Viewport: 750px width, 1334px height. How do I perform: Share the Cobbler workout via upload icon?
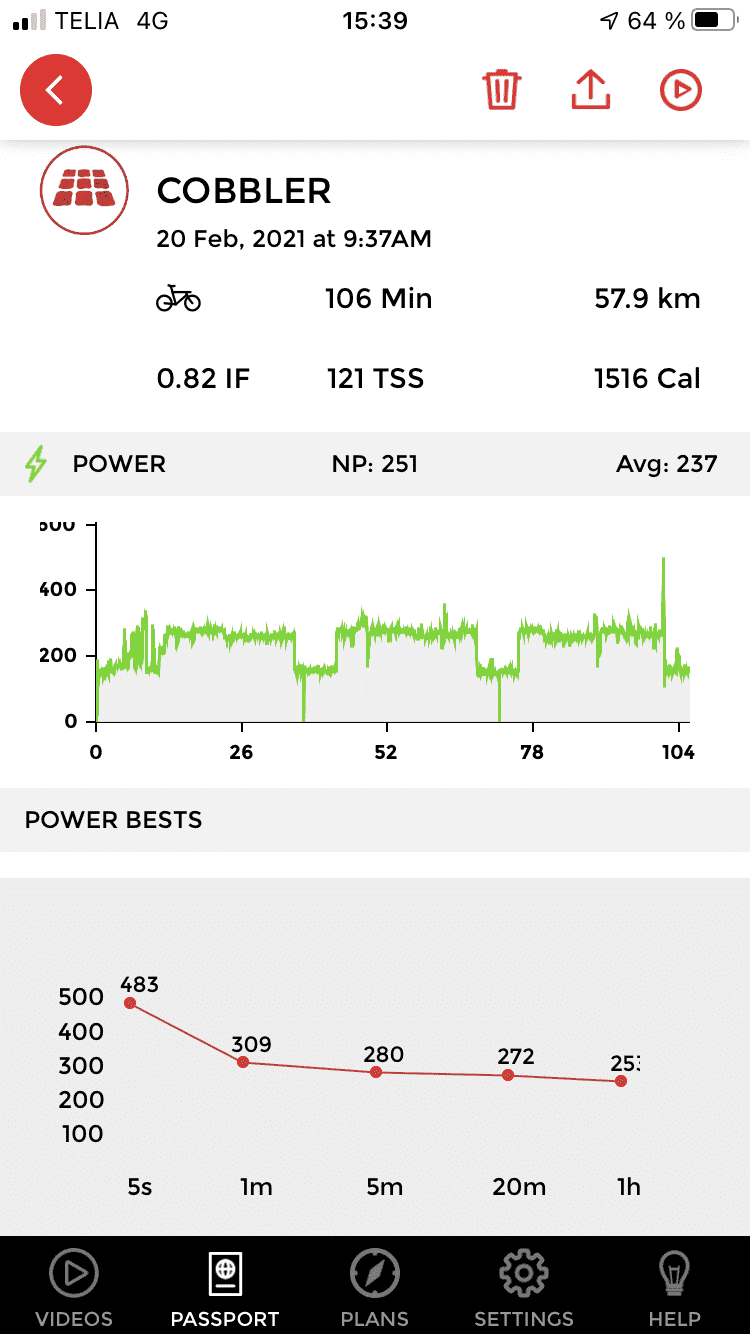591,90
